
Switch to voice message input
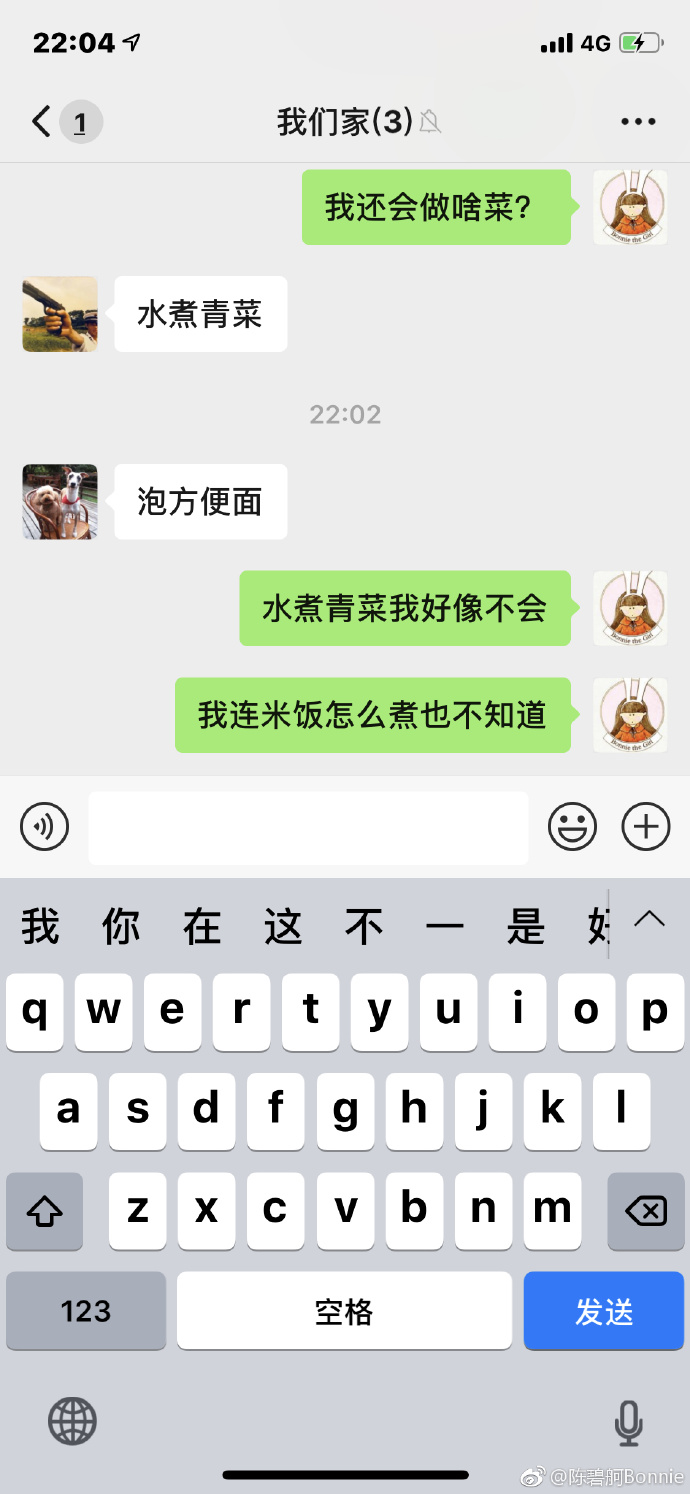click(x=44, y=827)
